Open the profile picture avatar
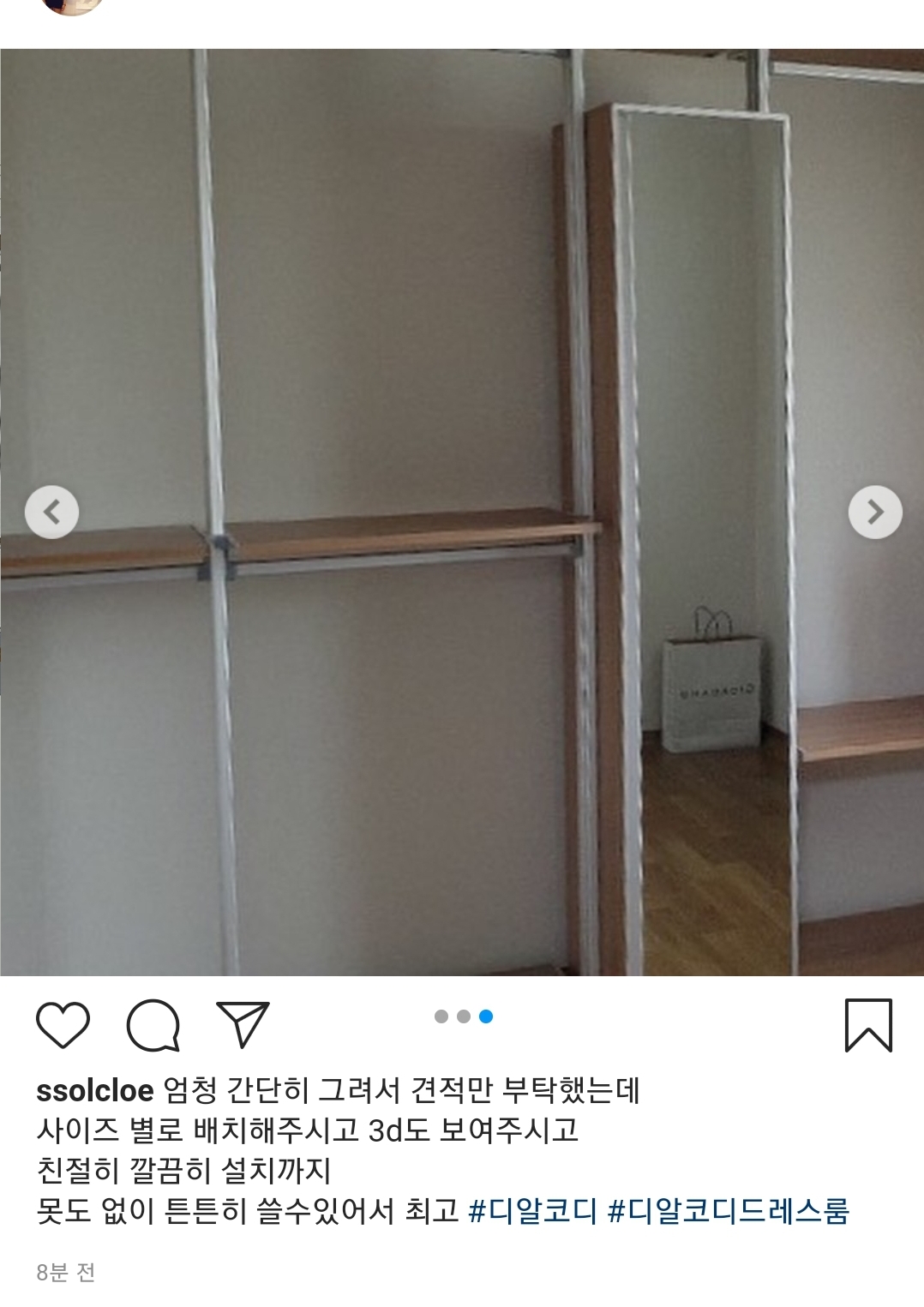Image resolution: width=924 pixels, height=1307 pixels. click(73, 5)
